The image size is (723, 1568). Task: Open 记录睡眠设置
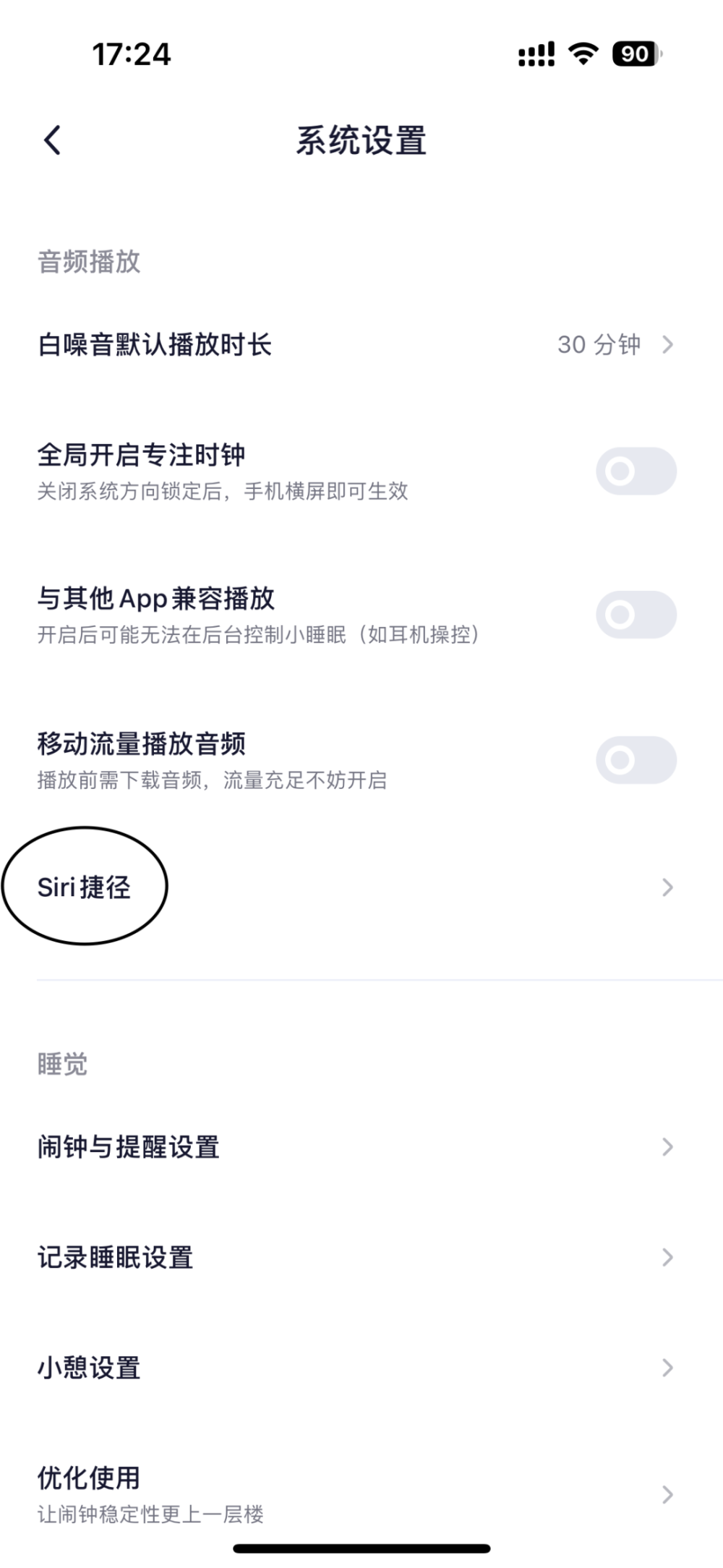coord(361,1258)
